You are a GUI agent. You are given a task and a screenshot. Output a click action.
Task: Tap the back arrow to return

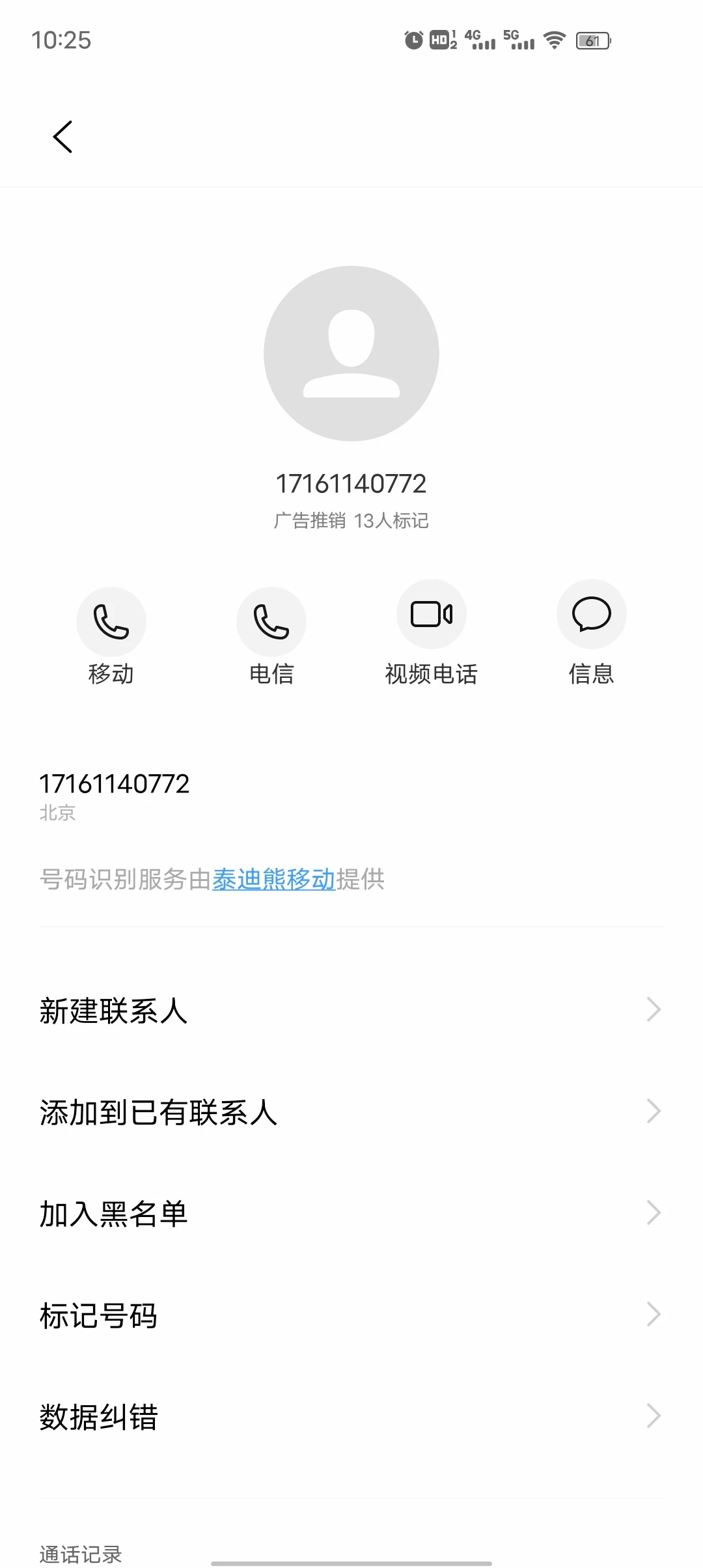pos(62,137)
